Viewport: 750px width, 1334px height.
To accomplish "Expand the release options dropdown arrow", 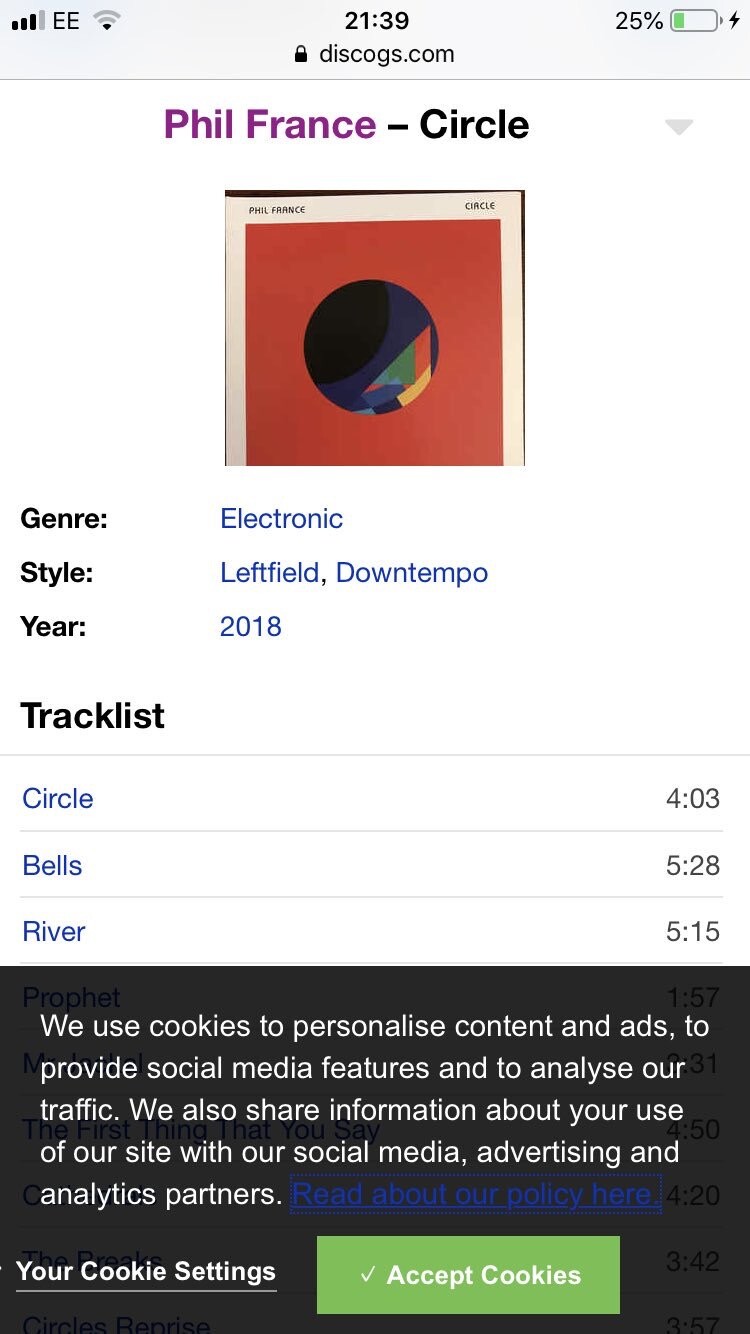I will tap(679, 127).
